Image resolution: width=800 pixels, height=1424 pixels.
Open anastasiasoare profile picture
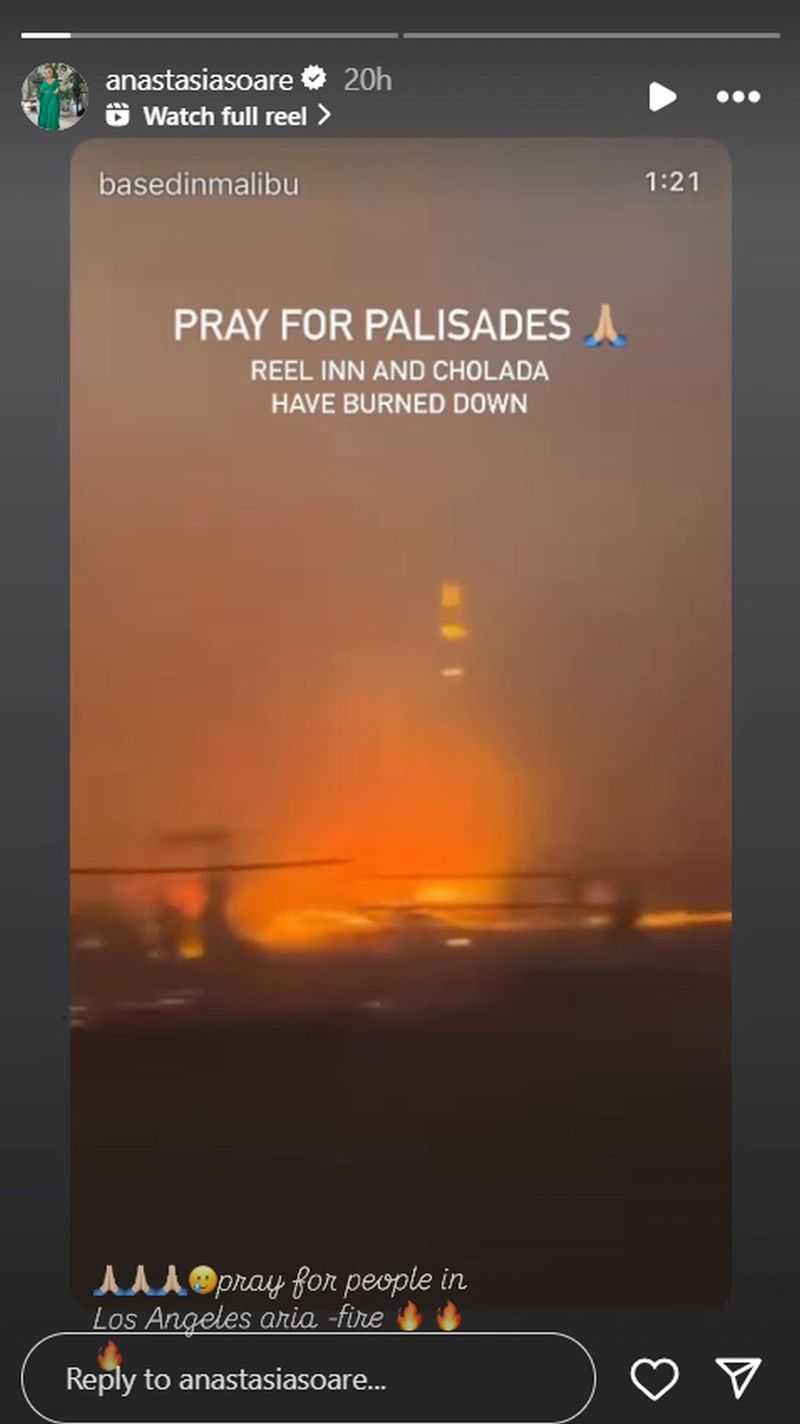[54, 97]
